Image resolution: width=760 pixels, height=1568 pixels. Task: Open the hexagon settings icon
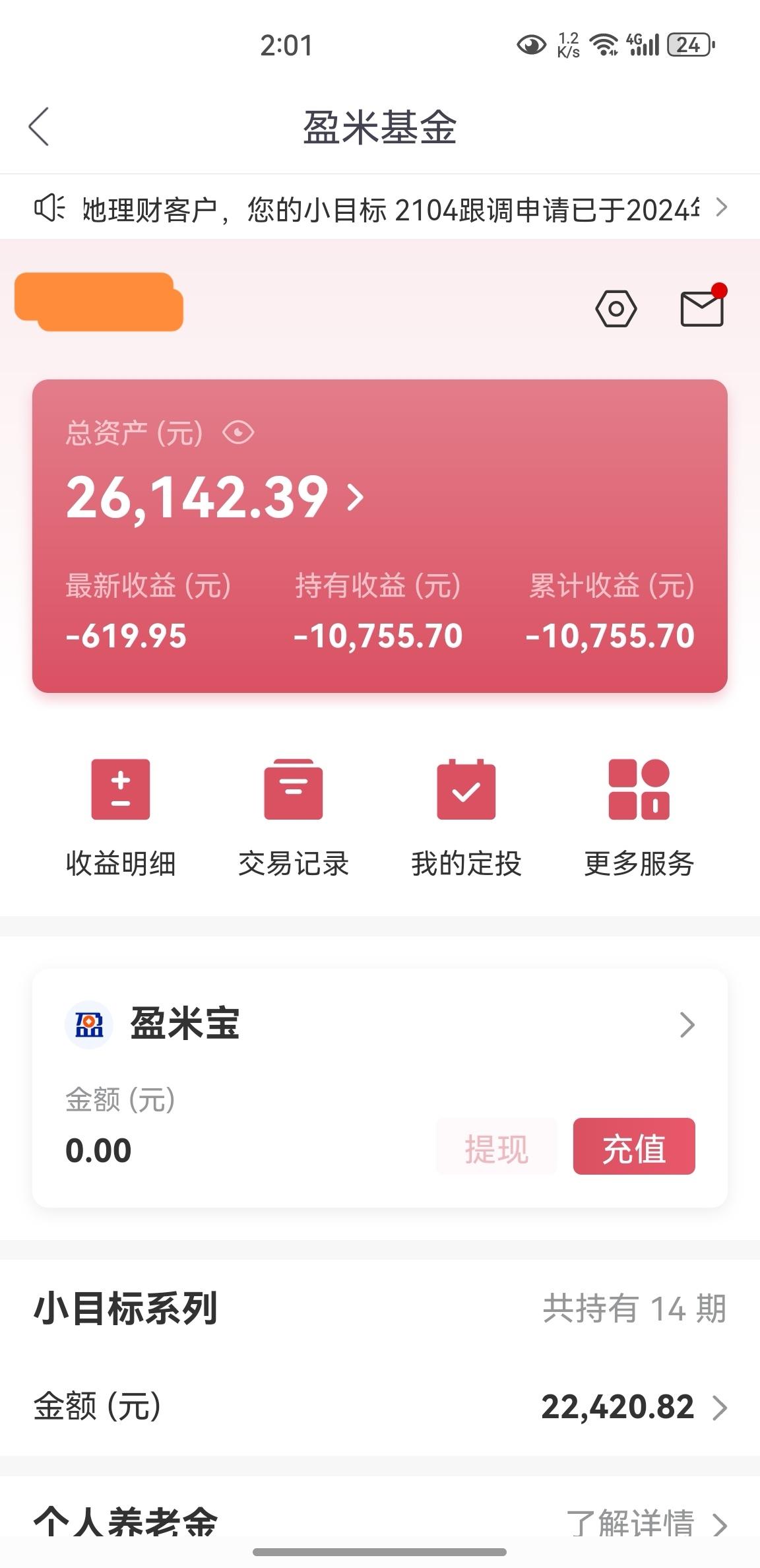[616, 309]
